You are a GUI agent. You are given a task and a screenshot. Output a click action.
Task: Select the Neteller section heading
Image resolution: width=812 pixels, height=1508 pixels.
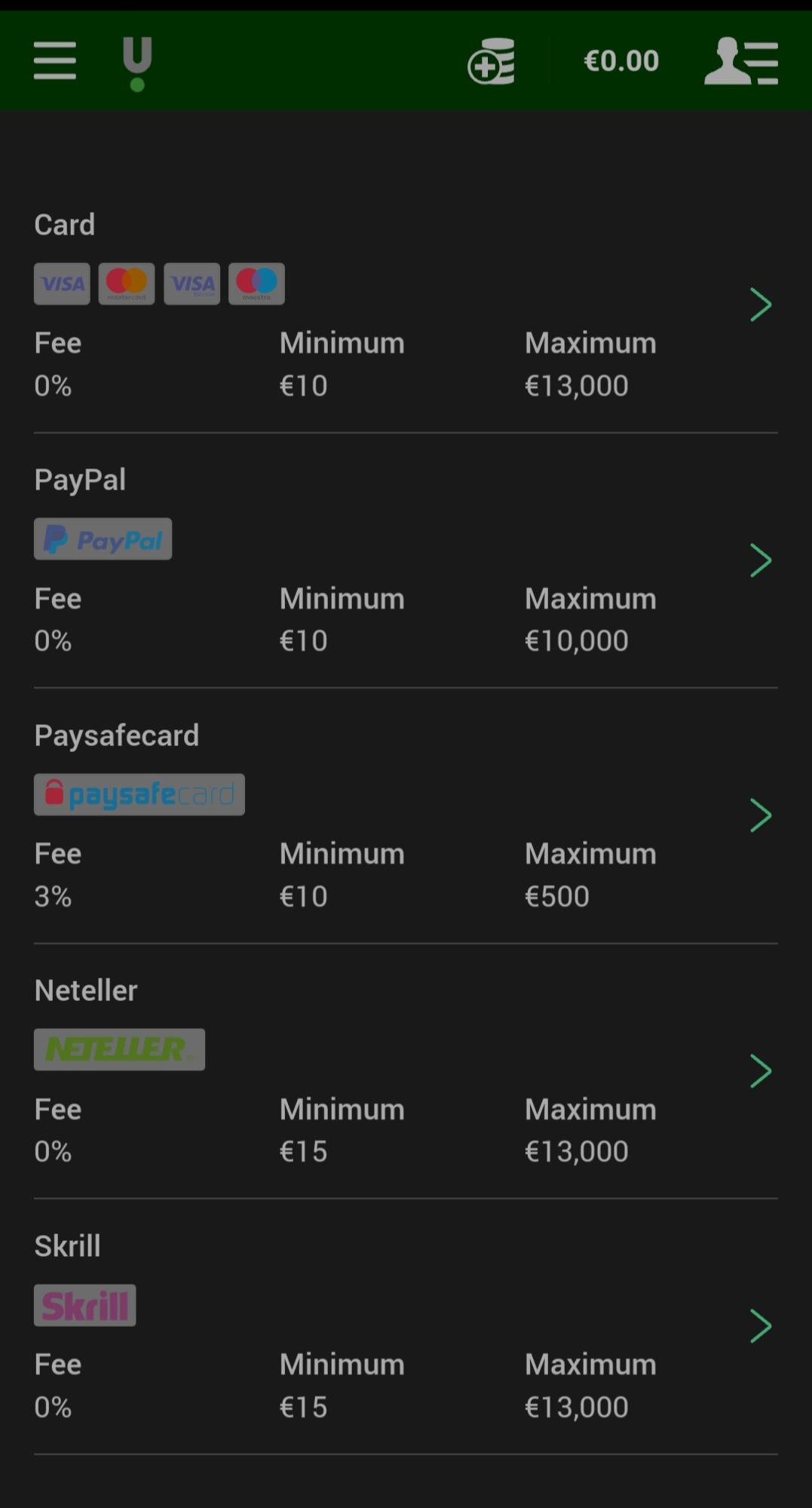click(x=85, y=990)
